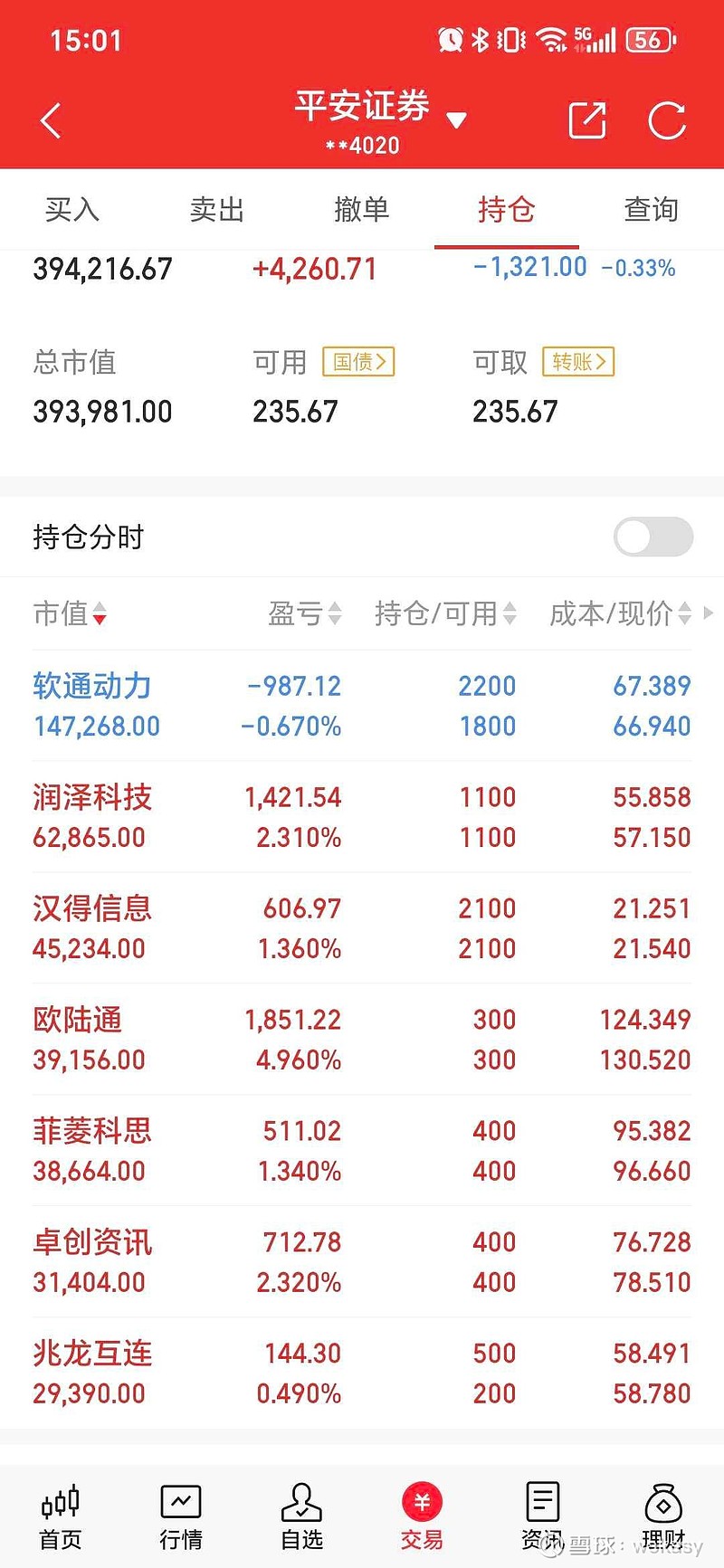
Task: Open the 行情 bottom tab
Action: 181,1517
